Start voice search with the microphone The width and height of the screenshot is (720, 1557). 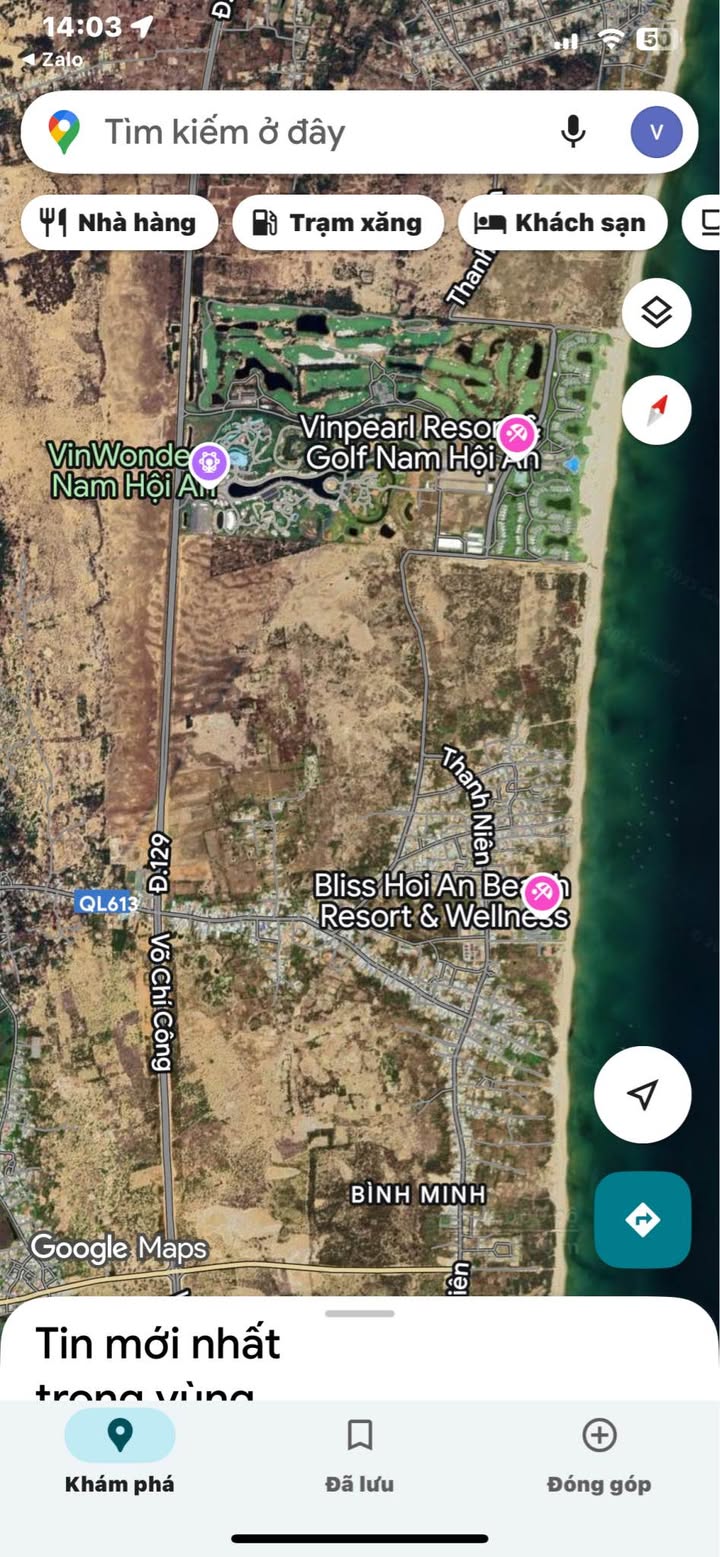coord(573,132)
